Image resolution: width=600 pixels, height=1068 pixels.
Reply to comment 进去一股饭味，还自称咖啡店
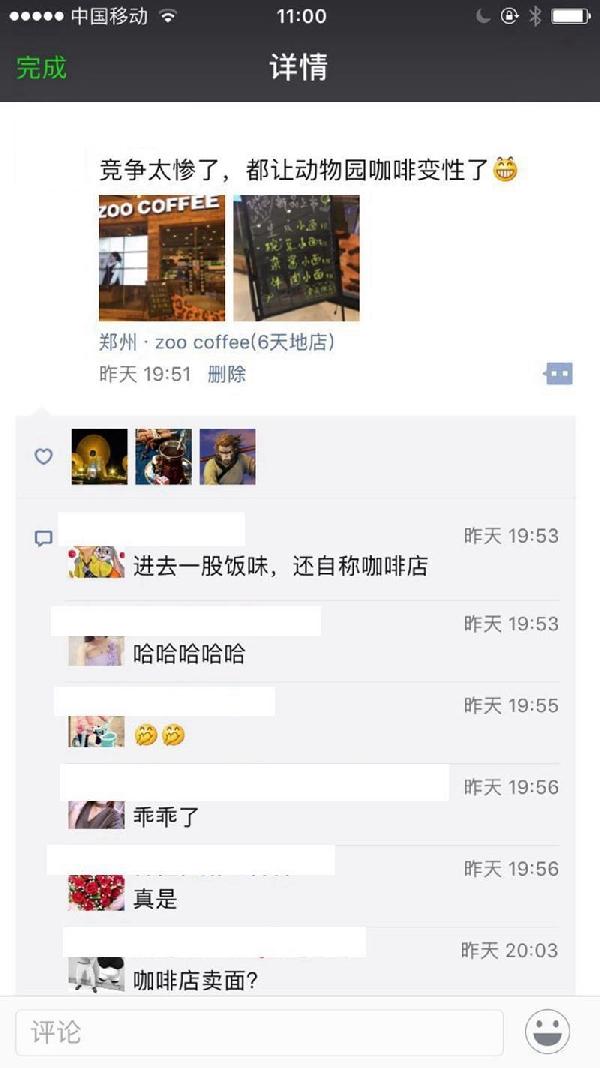[x=280, y=566]
